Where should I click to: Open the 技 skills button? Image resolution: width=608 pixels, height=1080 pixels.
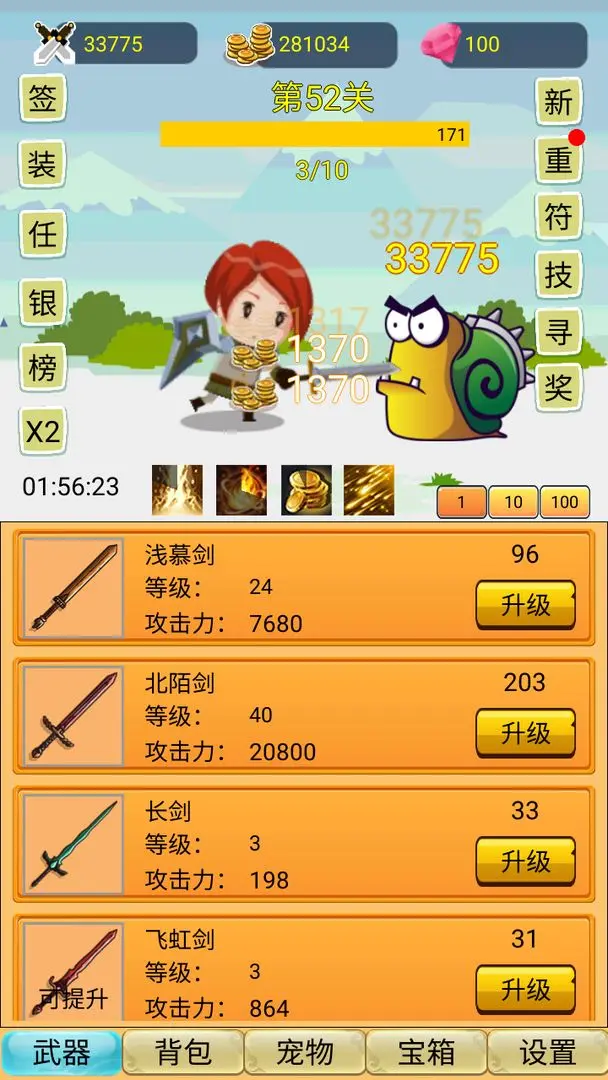pos(558,272)
